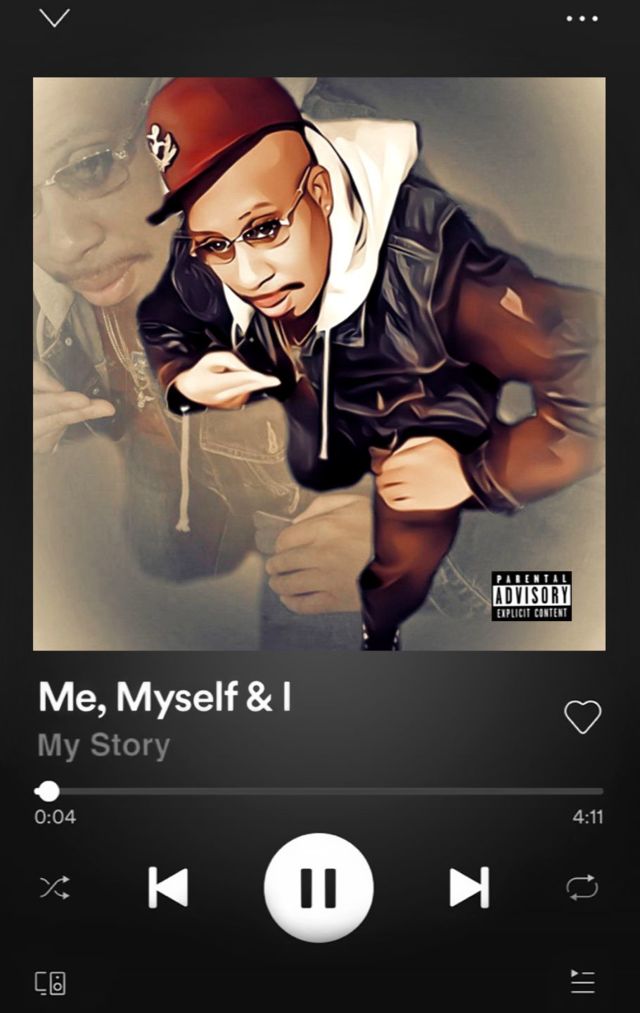Viewport: 640px width, 1013px height.
Task: Open the play queue
Action: point(582,982)
